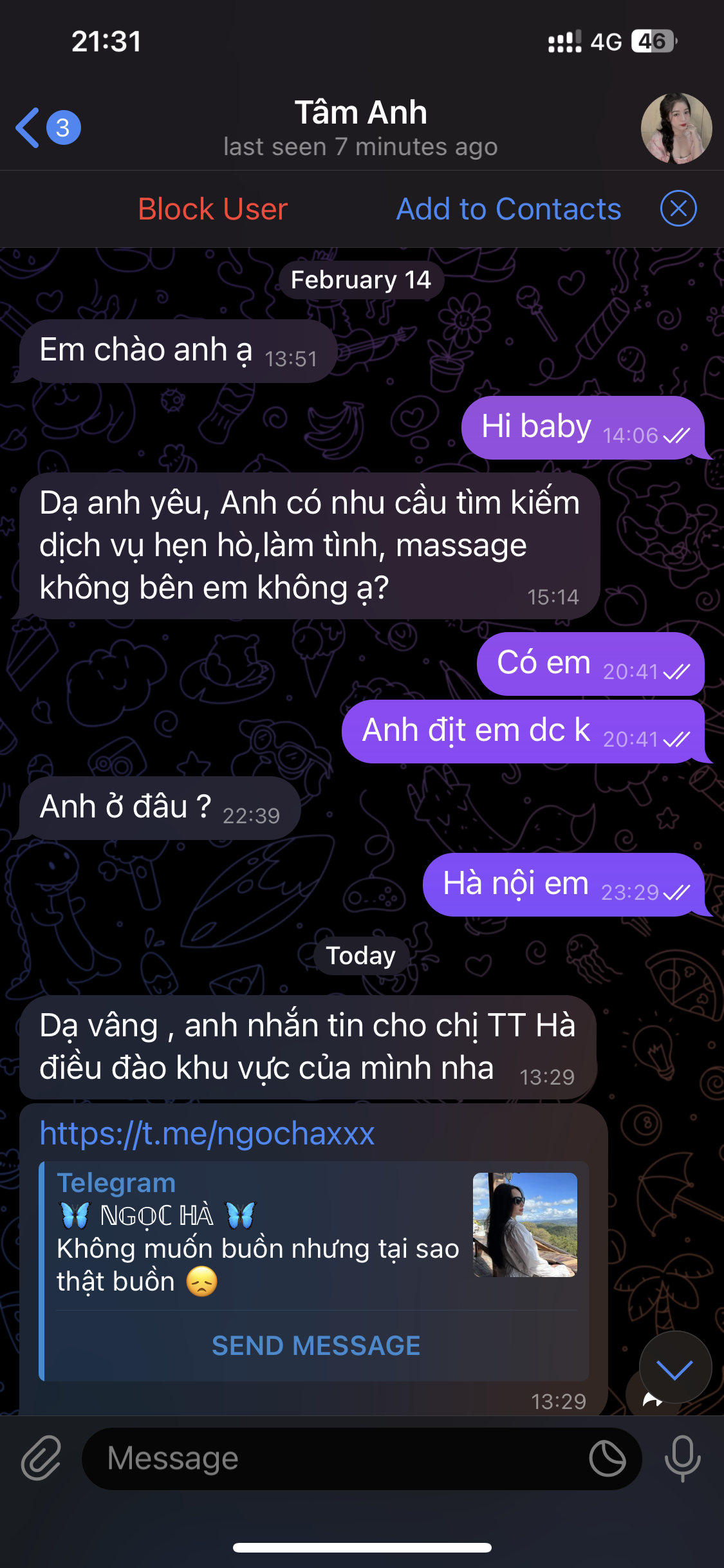Dismiss the block/add contact bar

(678, 209)
